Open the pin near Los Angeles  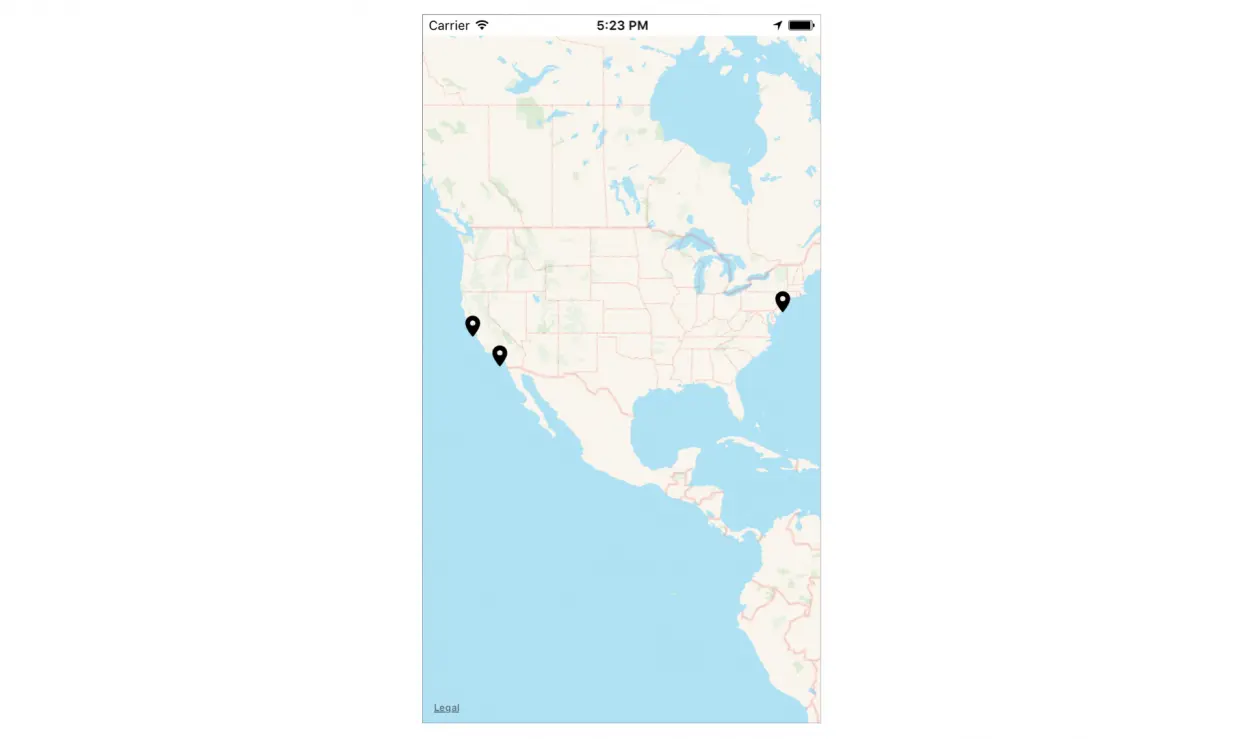pyautogui.click(x=500, y=355)
